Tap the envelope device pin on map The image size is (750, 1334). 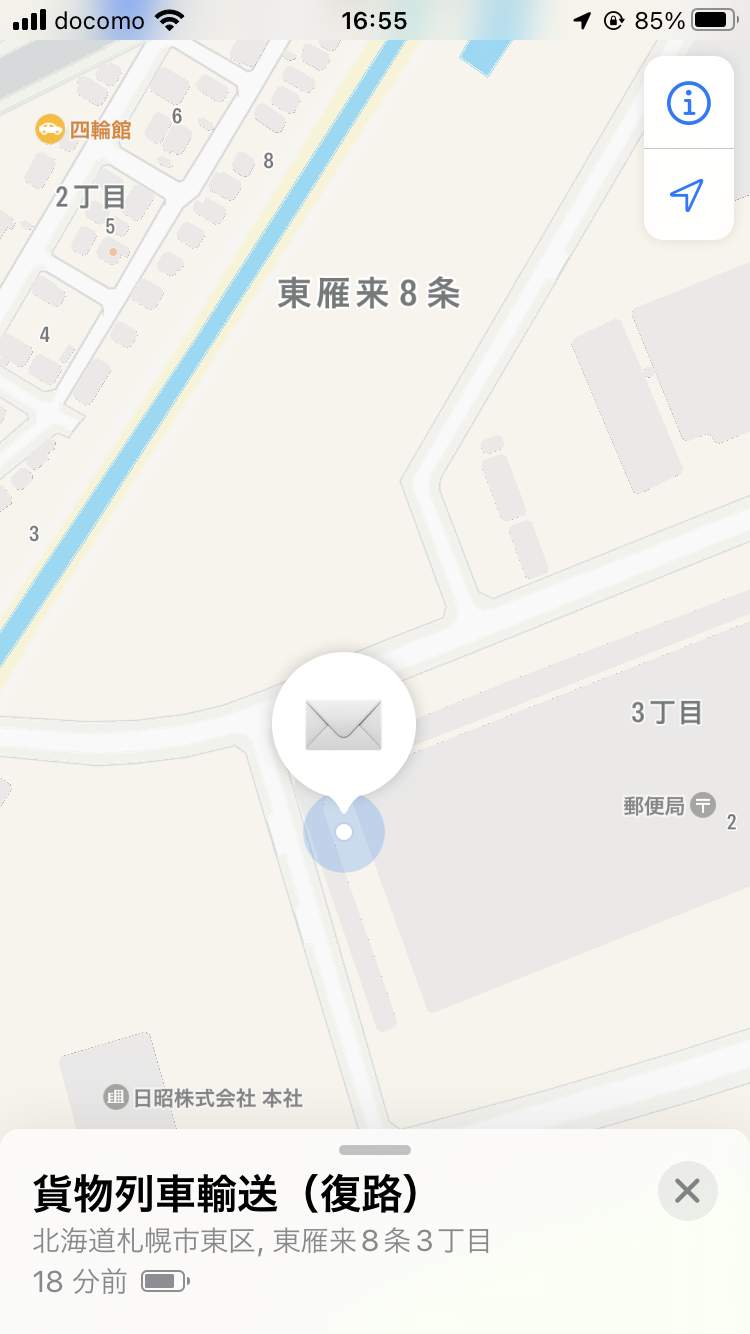coord(344,725)
